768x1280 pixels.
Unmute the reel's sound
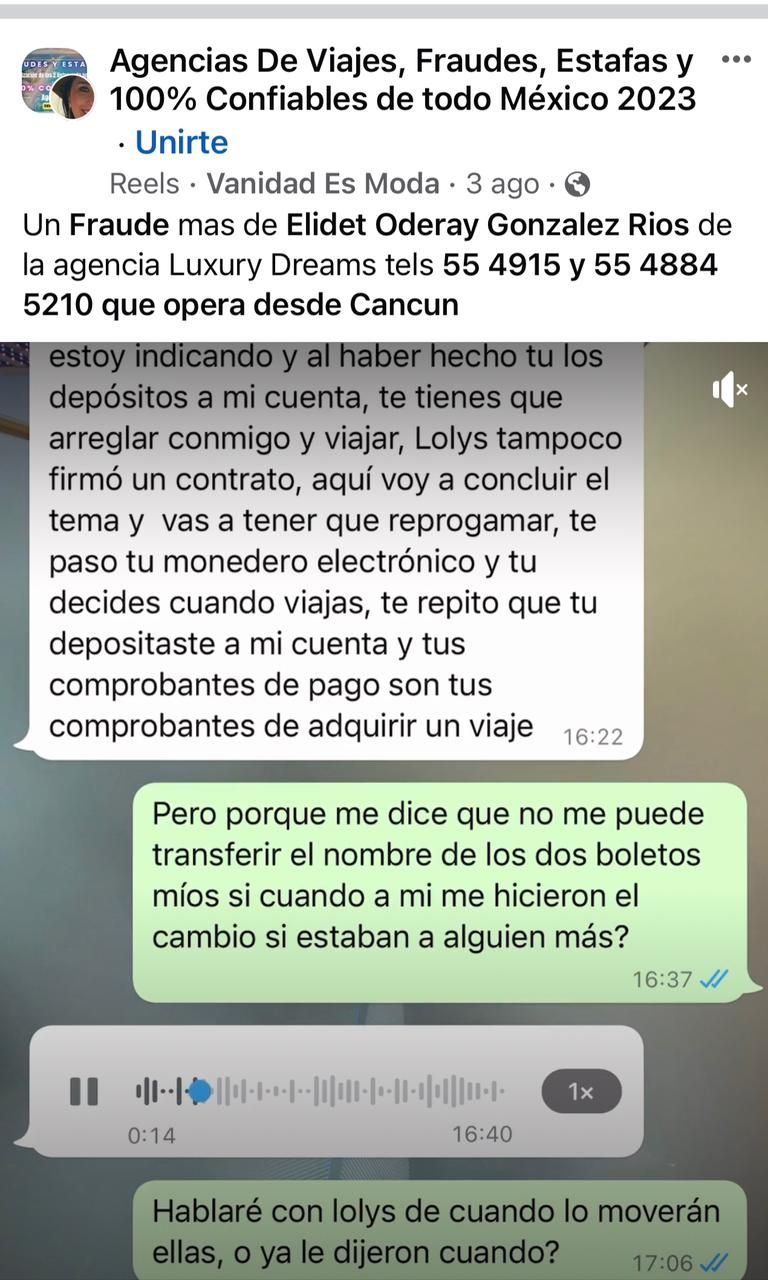pos(730,390)
